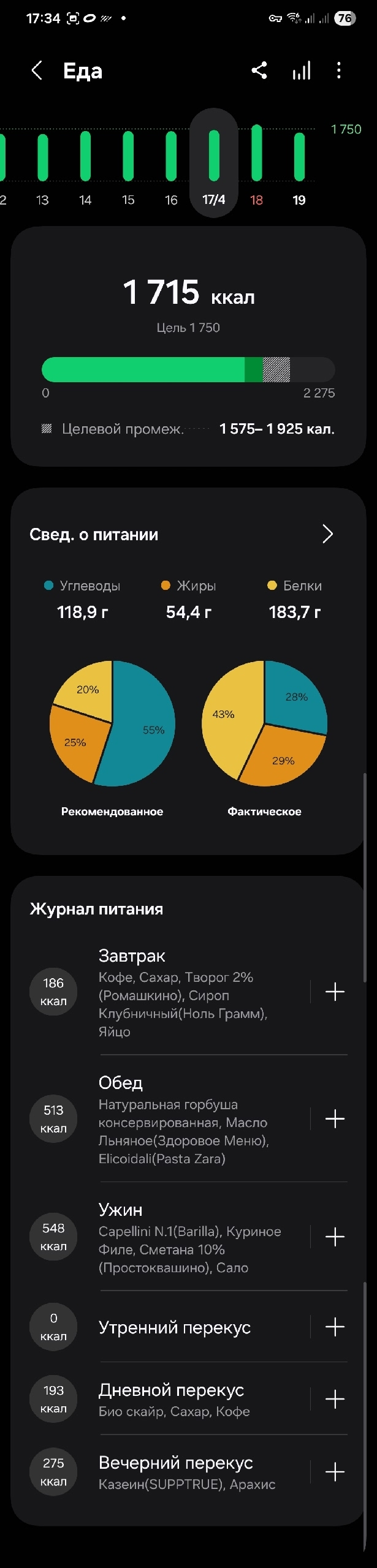377x1568 pixels.
Task: Open the Вечерний перекус entry
Action: coord(169,1472)
